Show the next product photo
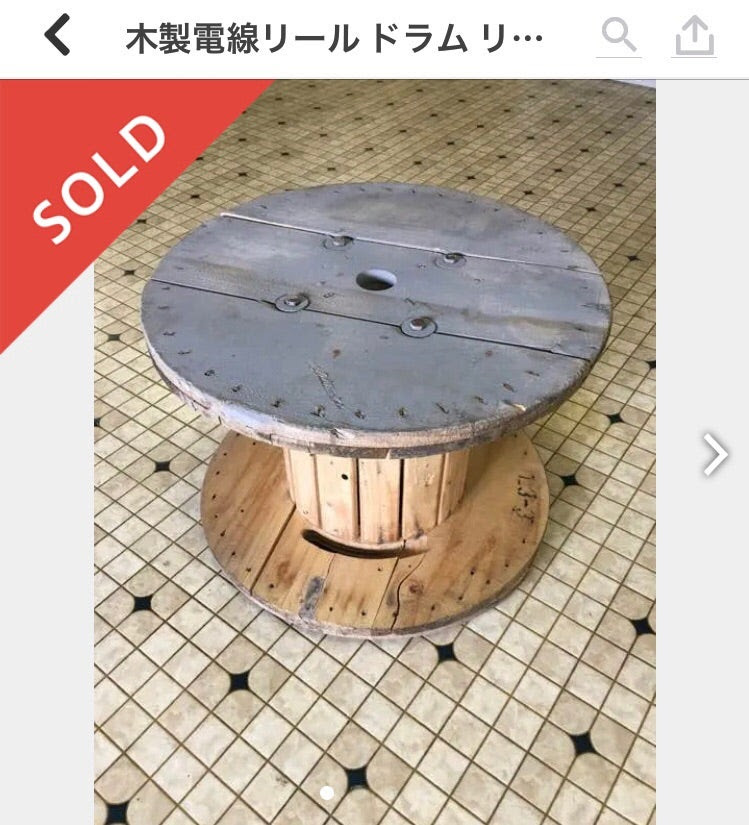 click(714, 454)
